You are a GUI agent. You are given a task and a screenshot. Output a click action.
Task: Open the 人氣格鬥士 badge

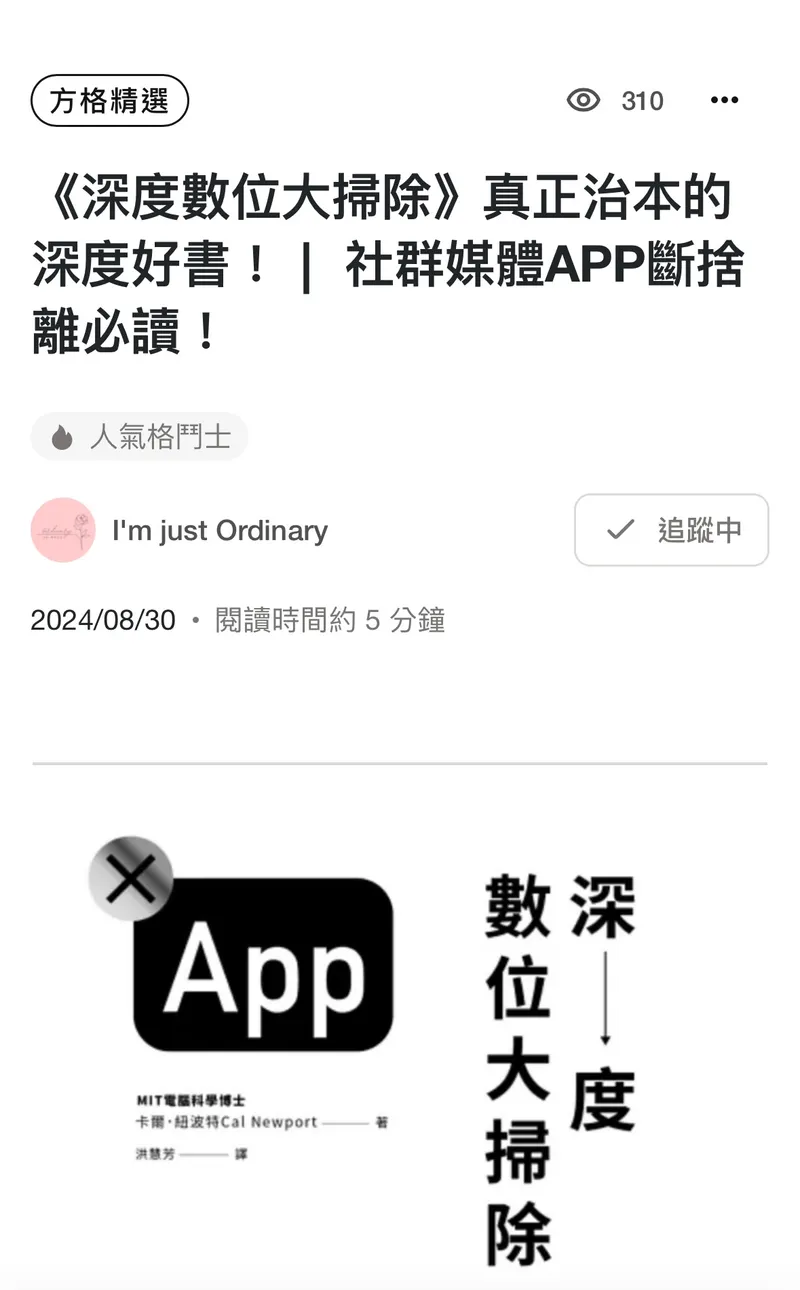(x=139, y=437)
